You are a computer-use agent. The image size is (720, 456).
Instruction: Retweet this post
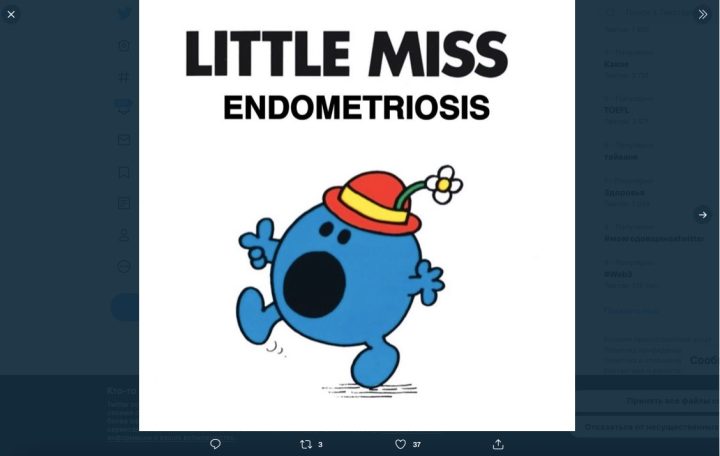tap(306, 444)
